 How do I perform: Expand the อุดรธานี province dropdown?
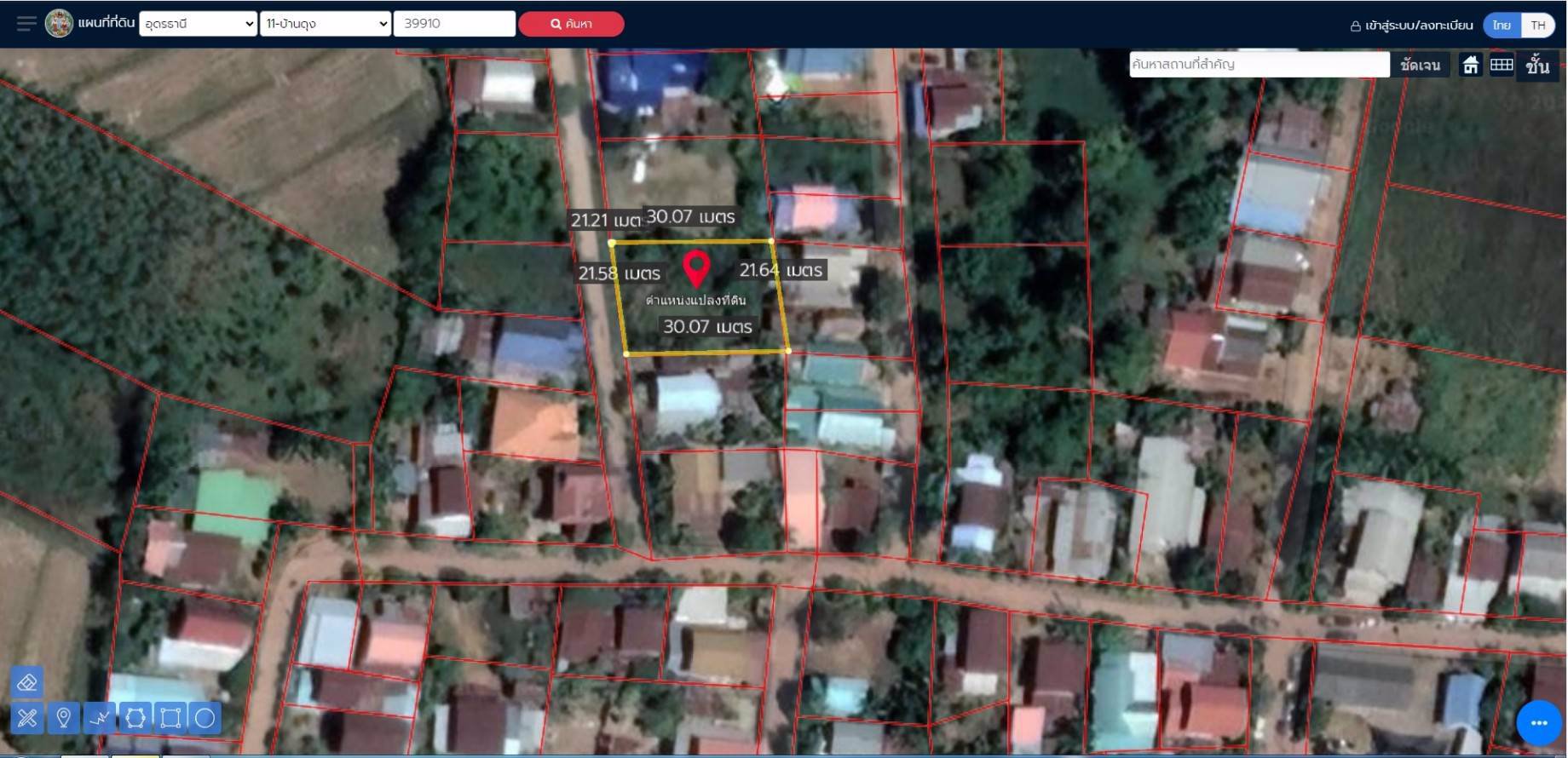pyautogui.click(x=198, y=24)
